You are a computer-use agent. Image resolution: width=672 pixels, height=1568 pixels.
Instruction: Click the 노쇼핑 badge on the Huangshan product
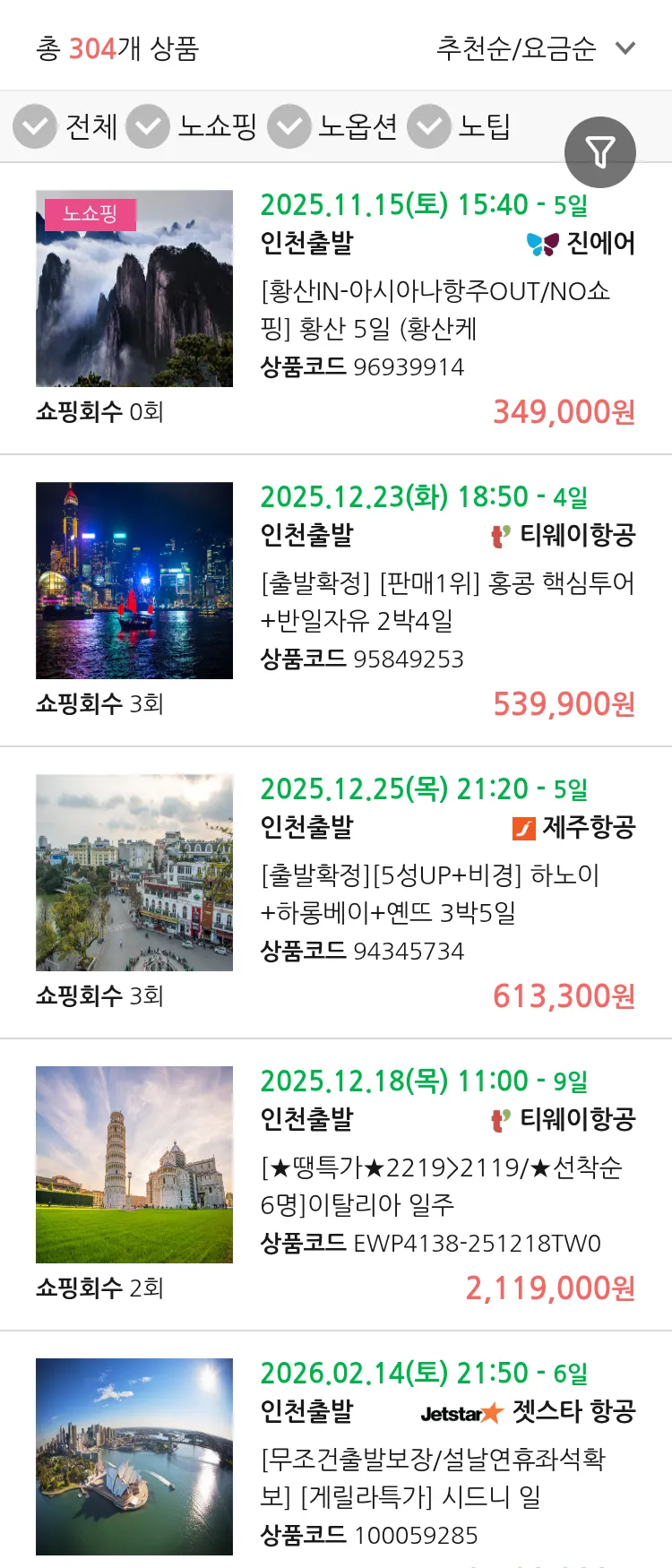(x=90, y=215)
